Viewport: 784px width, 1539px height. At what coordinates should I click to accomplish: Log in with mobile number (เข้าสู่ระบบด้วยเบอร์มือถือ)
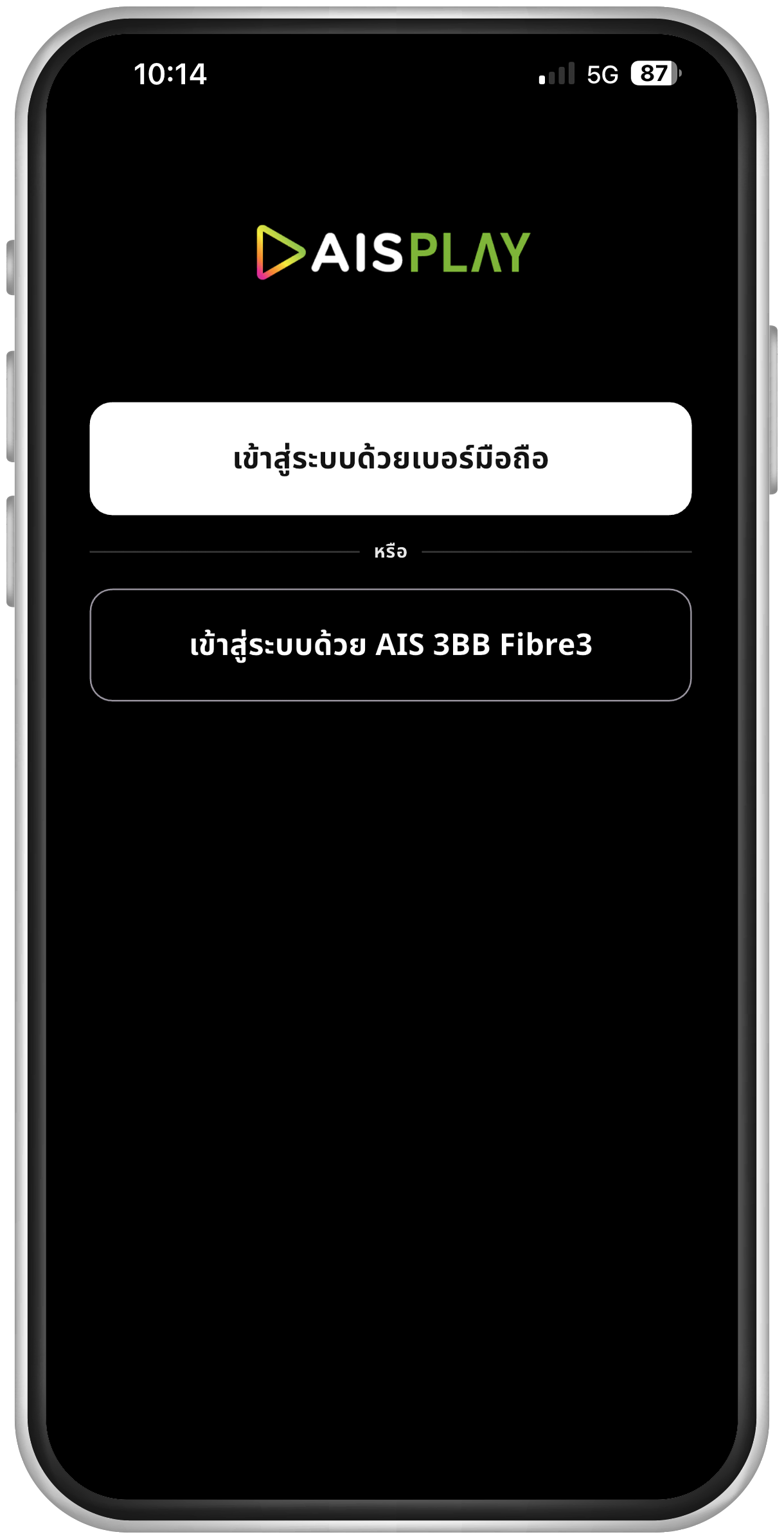point(390,458)
